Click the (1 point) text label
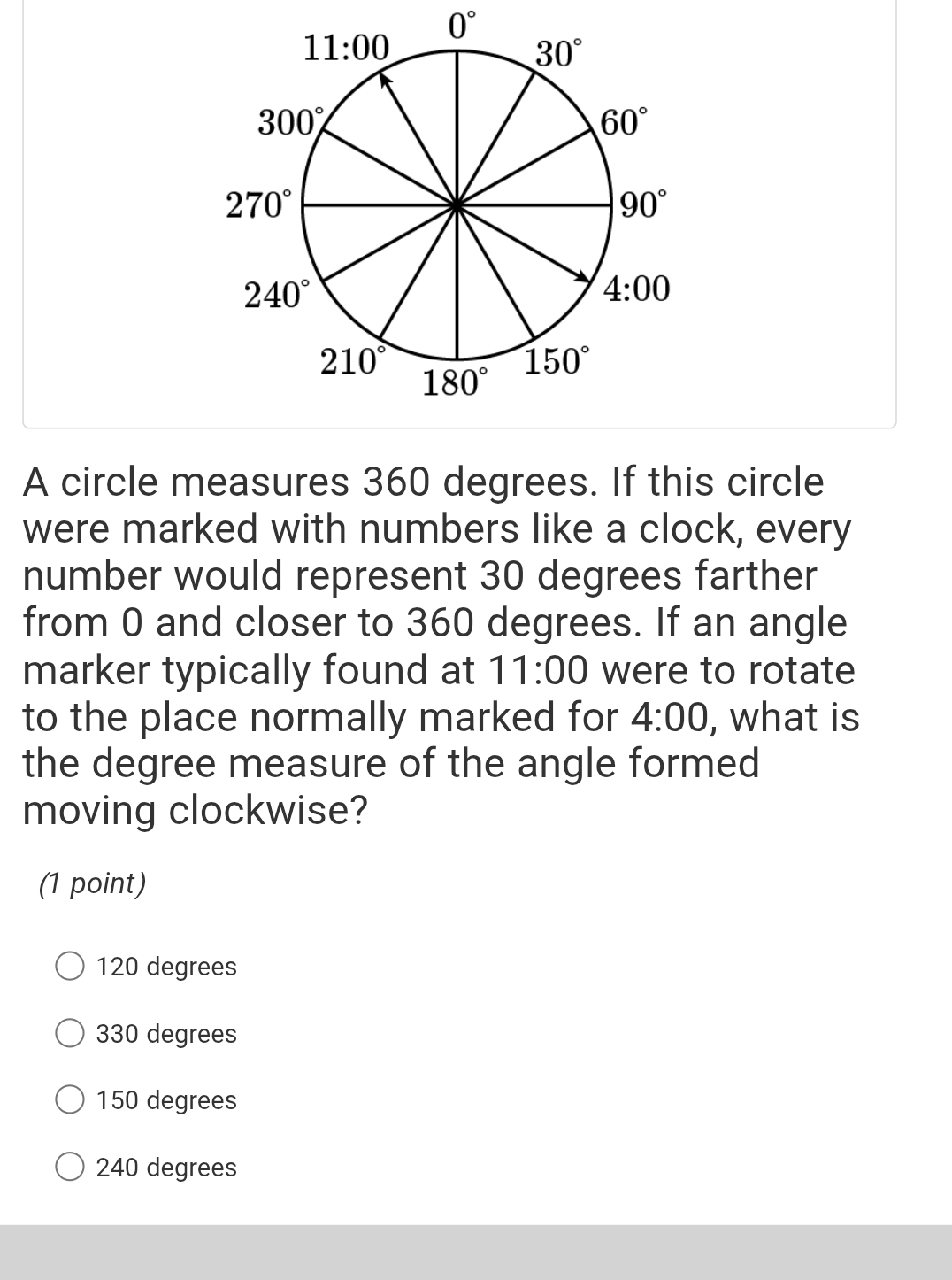Image resolution: width=952 pixels, height=1280 pixels. point(90,882)
